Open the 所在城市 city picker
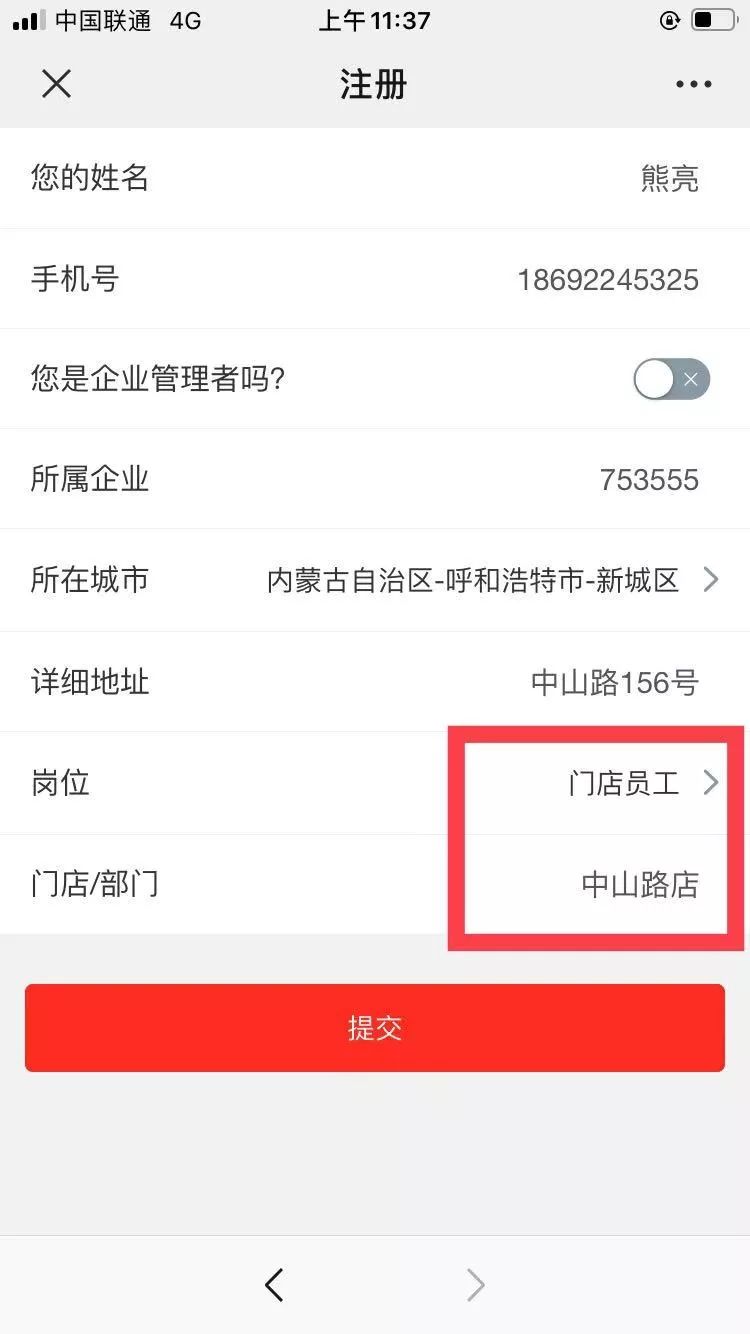Viewport: 750px width, 1334px height. pyautogui.click(x=375, y=580)
